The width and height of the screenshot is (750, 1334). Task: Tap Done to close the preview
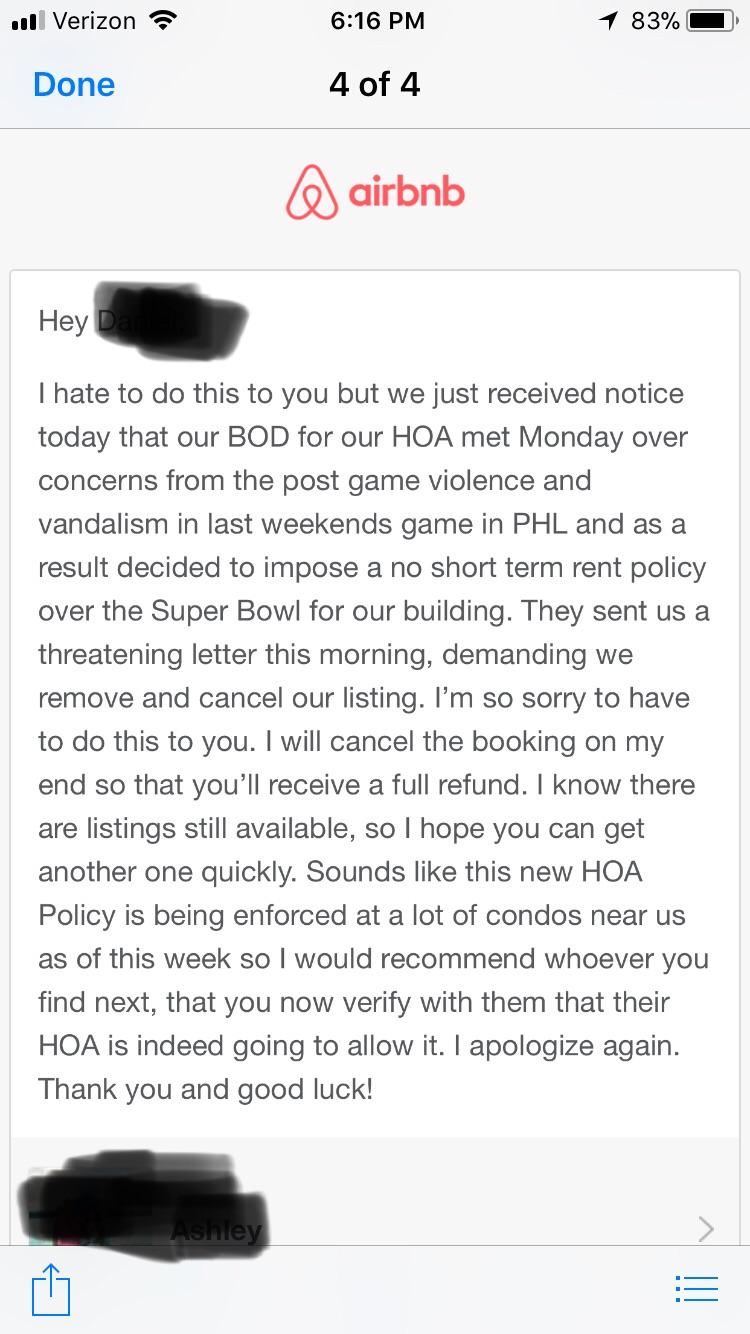[74, 84]
